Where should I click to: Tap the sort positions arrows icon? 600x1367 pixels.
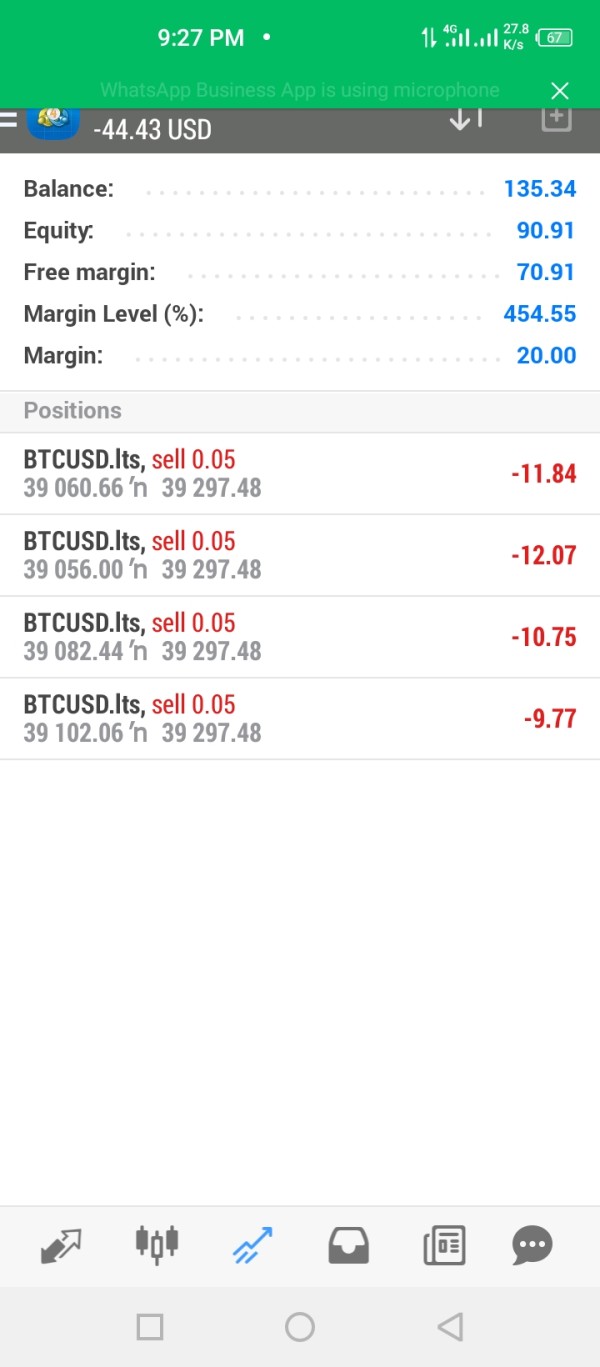(466, 118)
